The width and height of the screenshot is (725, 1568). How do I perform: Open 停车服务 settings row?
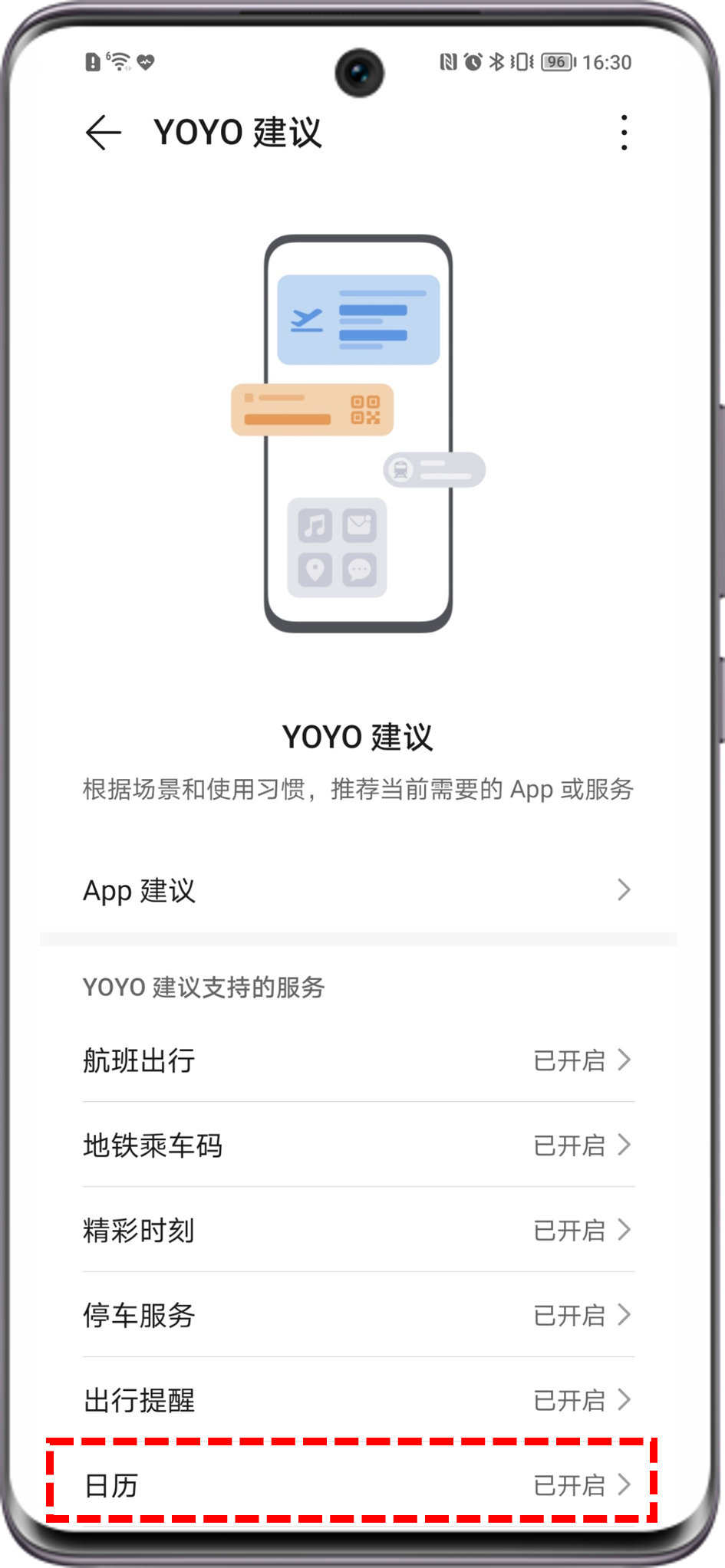point(358,1316)
